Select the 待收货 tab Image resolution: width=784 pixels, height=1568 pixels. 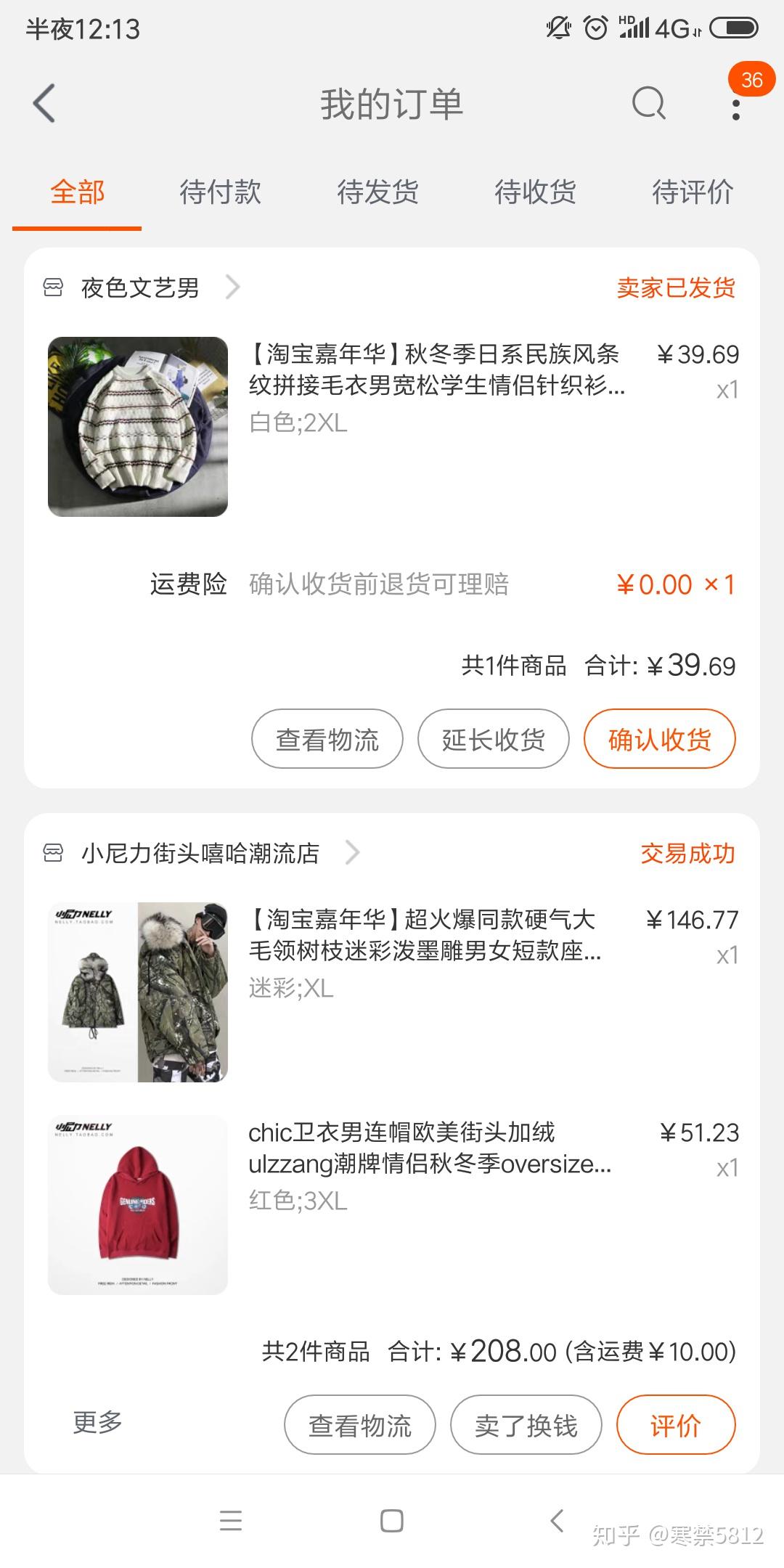(x=535, y=192)
